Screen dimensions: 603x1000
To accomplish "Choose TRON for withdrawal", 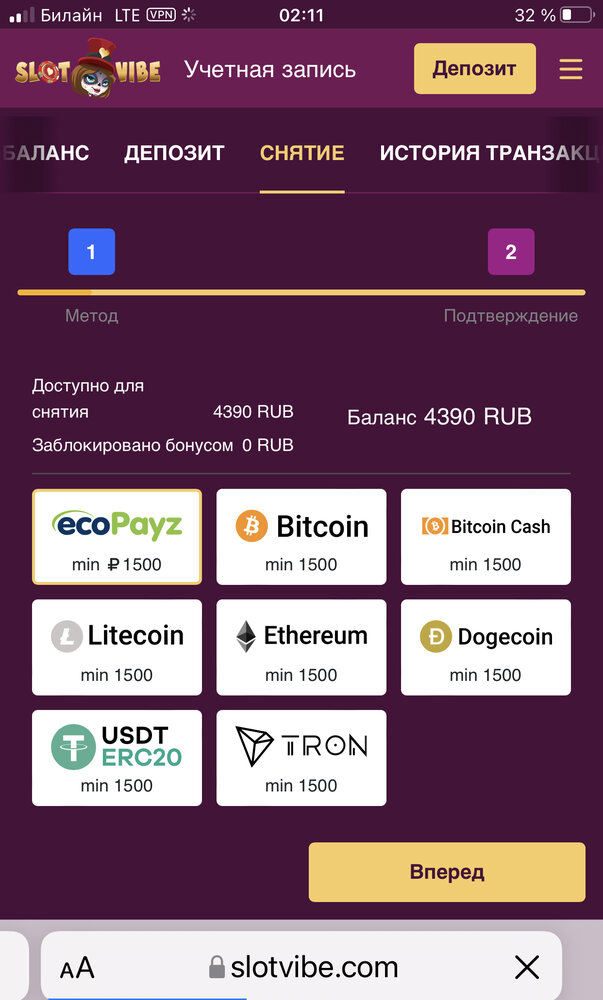I will click(x=301, y=758).
